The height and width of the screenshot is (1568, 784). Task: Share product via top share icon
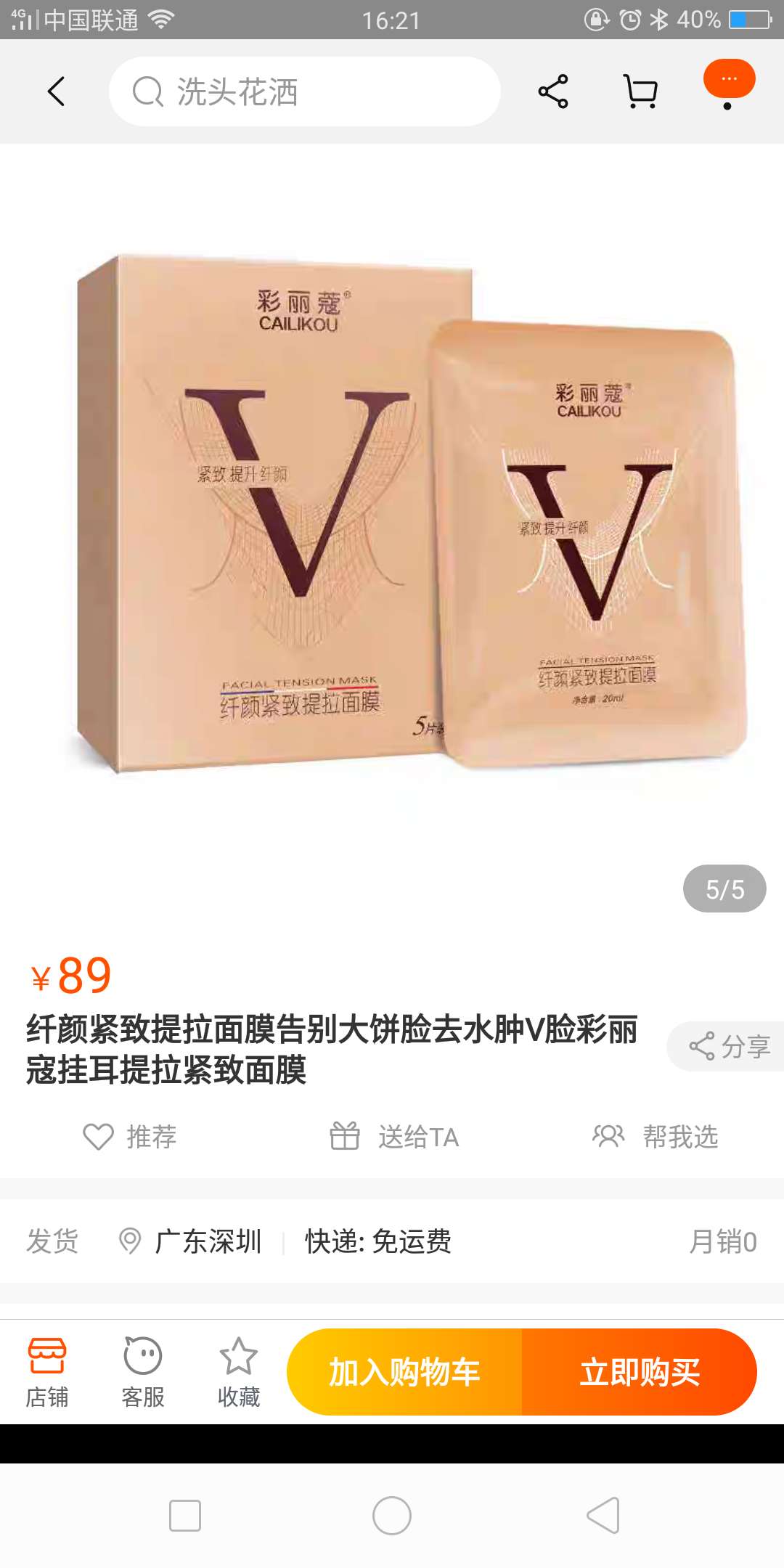coord(553,91)
